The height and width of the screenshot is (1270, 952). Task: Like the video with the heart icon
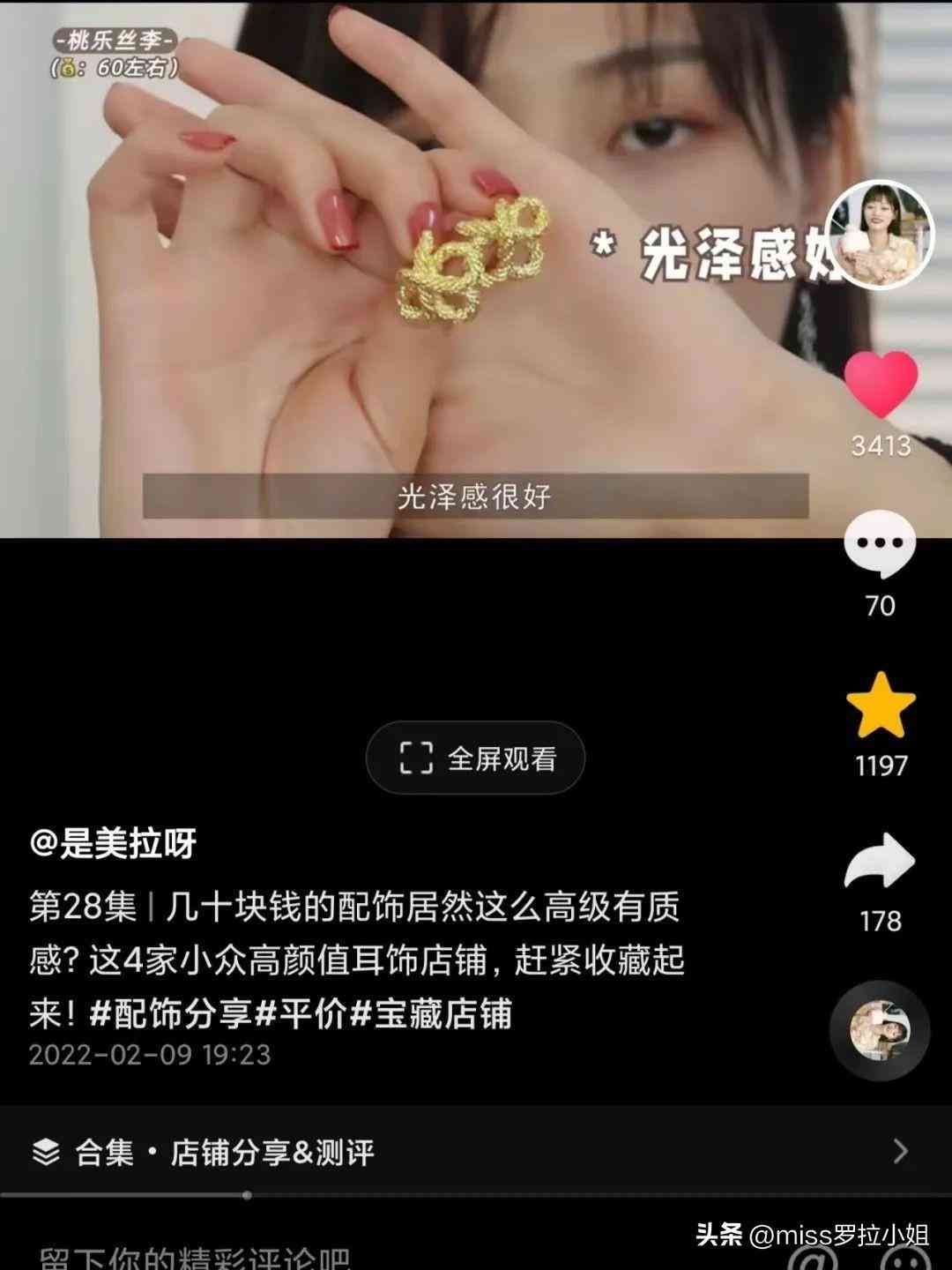(x=881, y=384)
